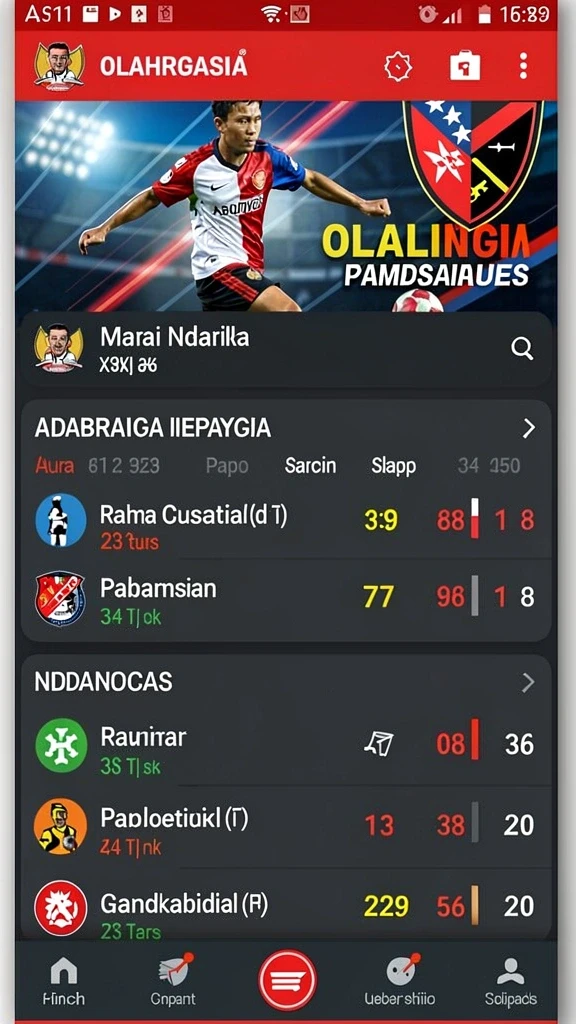This screenshot has width=576, height=1024.
Task: Open the Rahma Cusatial row
Action: pos(286,521)
